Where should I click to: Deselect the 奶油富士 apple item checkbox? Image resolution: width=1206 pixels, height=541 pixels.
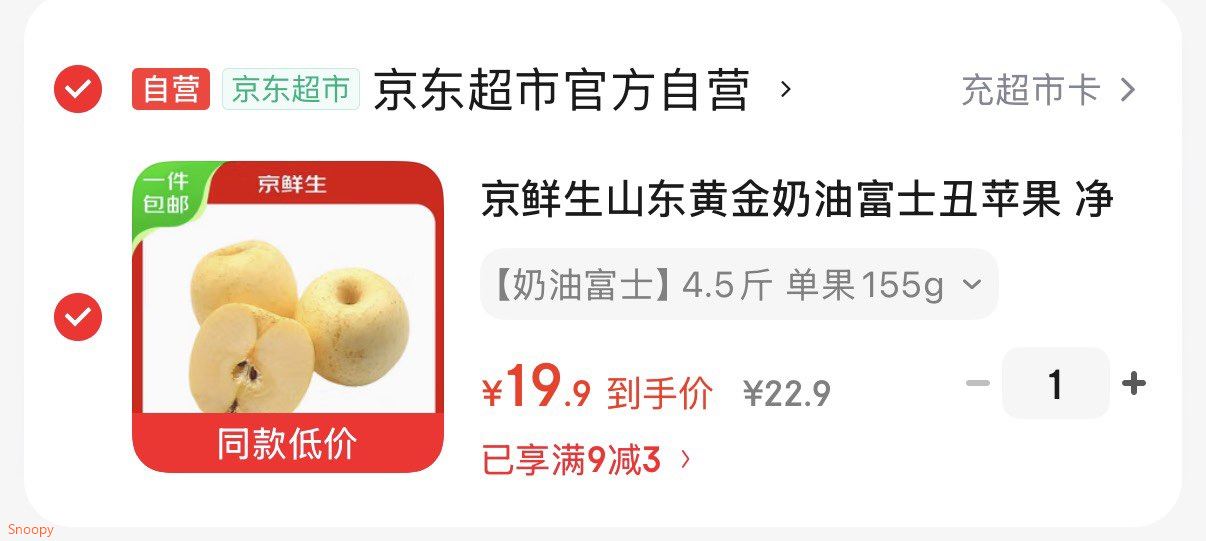[77, 317]
